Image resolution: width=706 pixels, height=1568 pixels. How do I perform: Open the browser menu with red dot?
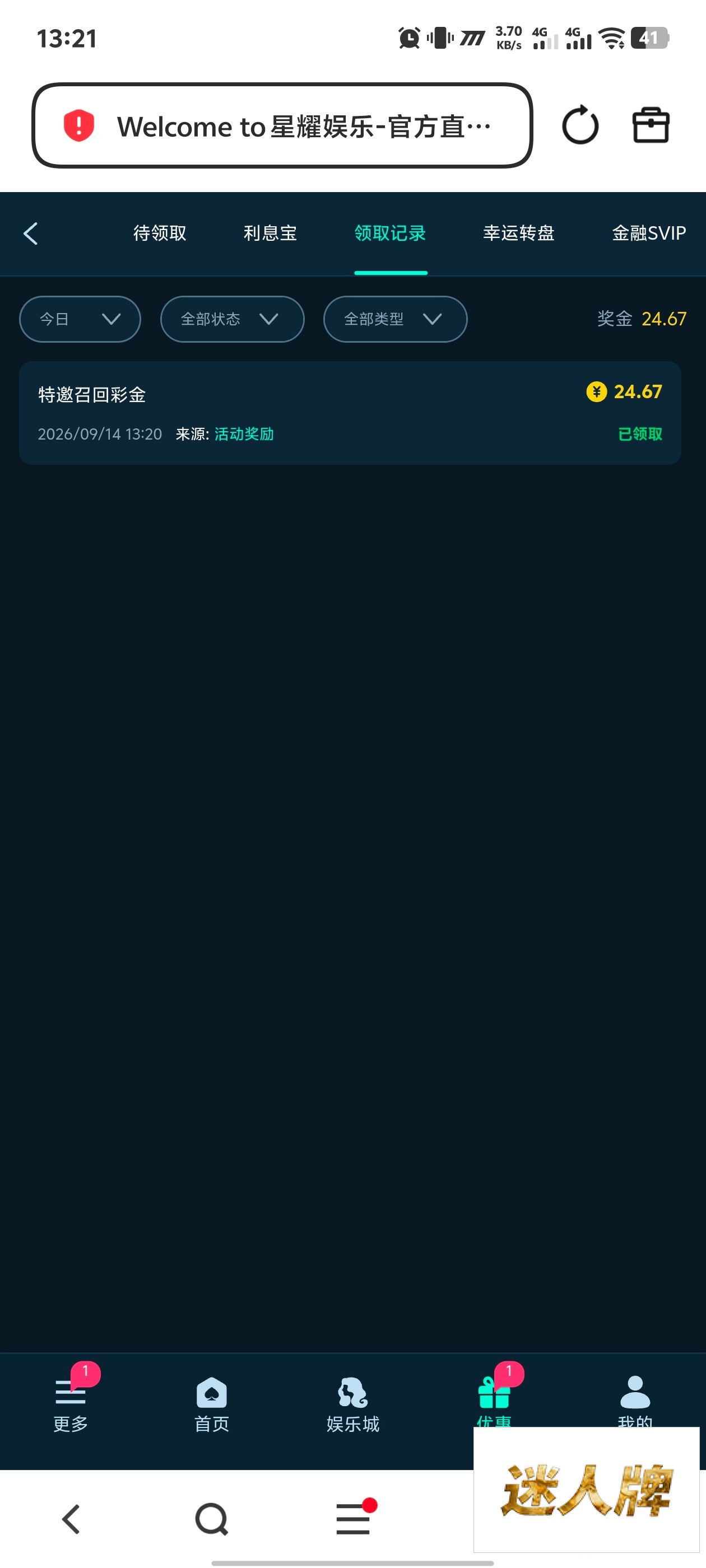tap(355, 1518)
